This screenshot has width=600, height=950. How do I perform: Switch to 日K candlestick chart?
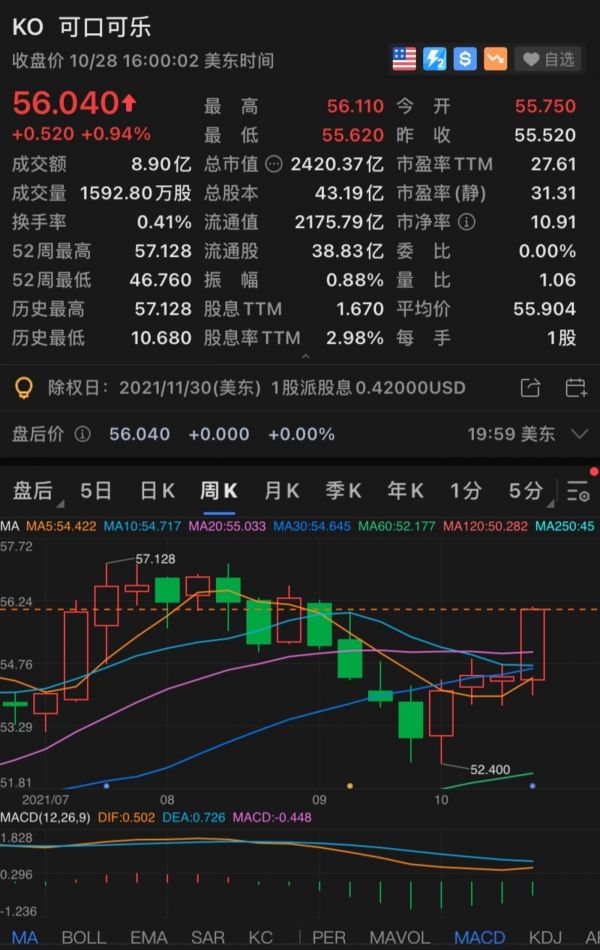click(x=157, y=490)
